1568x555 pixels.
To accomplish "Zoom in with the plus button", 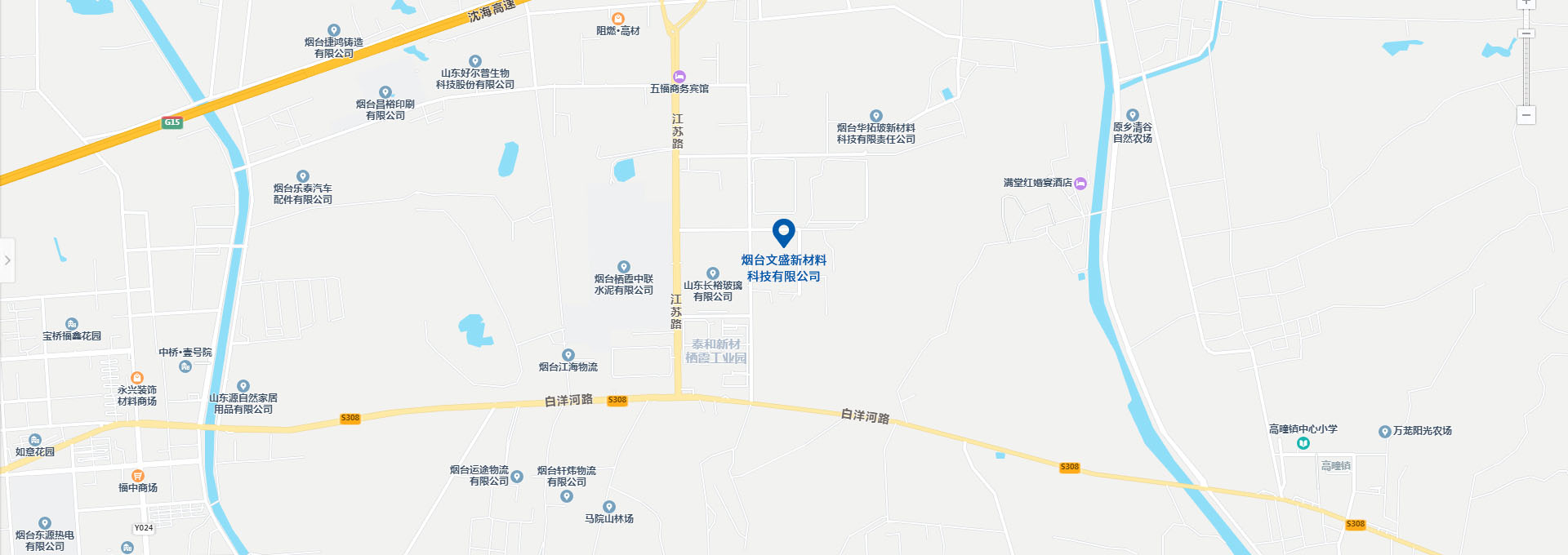I will tap(1526, 2).
